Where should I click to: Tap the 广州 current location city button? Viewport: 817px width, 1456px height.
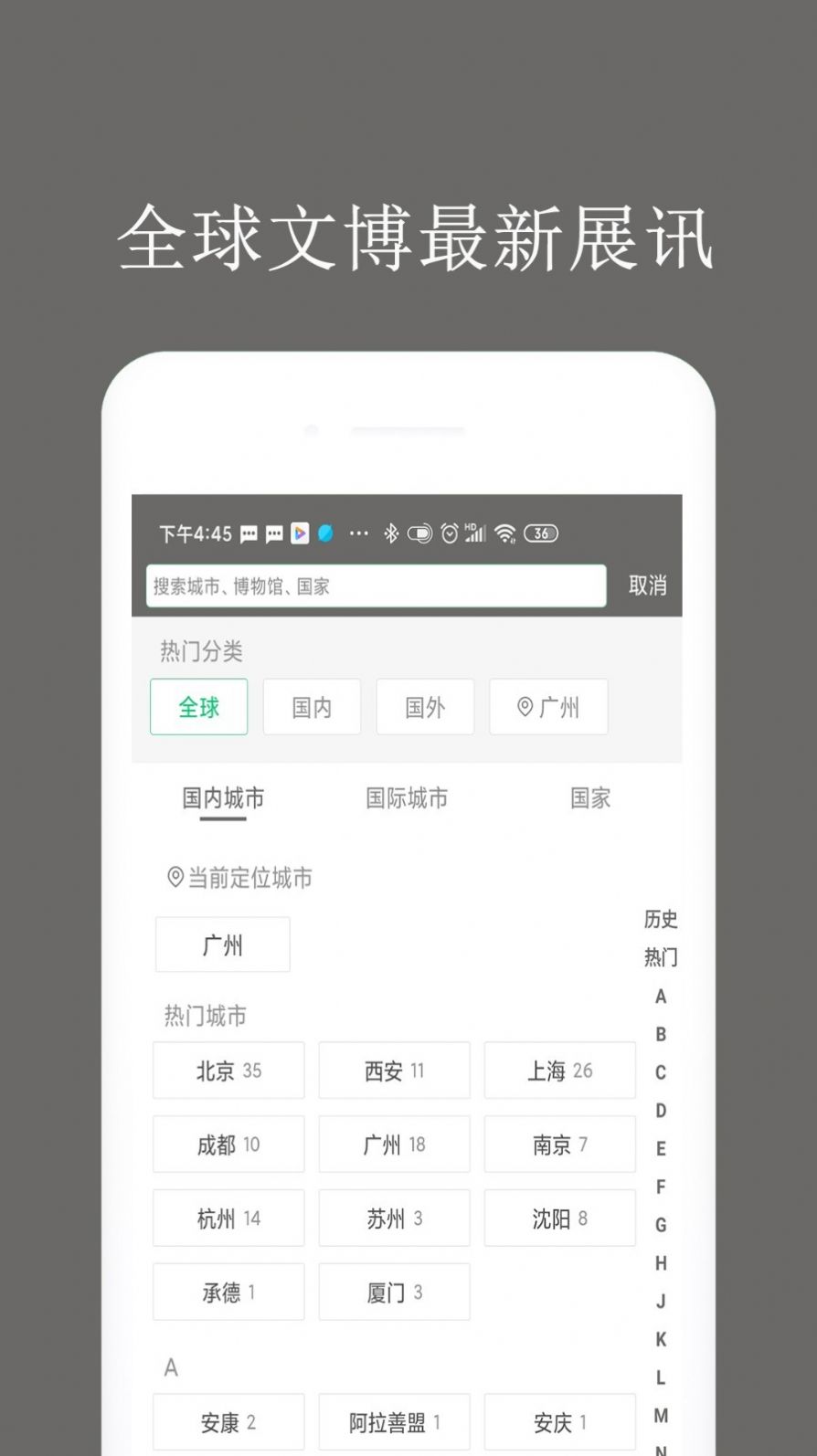click(221, 944)
